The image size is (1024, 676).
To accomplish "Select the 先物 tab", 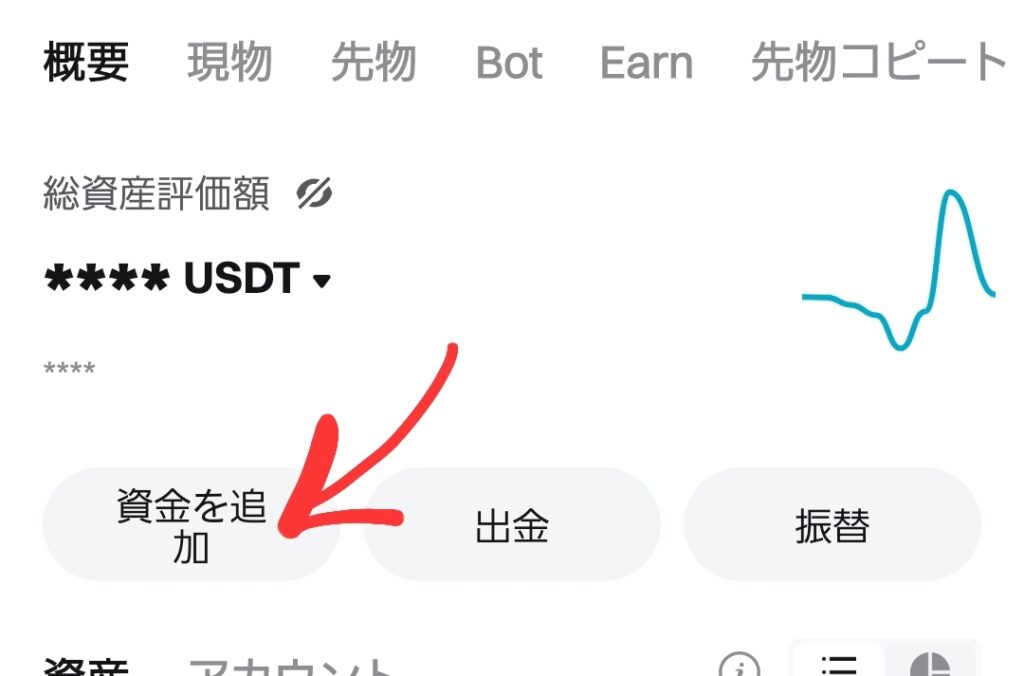I will (x=373, y=64).
